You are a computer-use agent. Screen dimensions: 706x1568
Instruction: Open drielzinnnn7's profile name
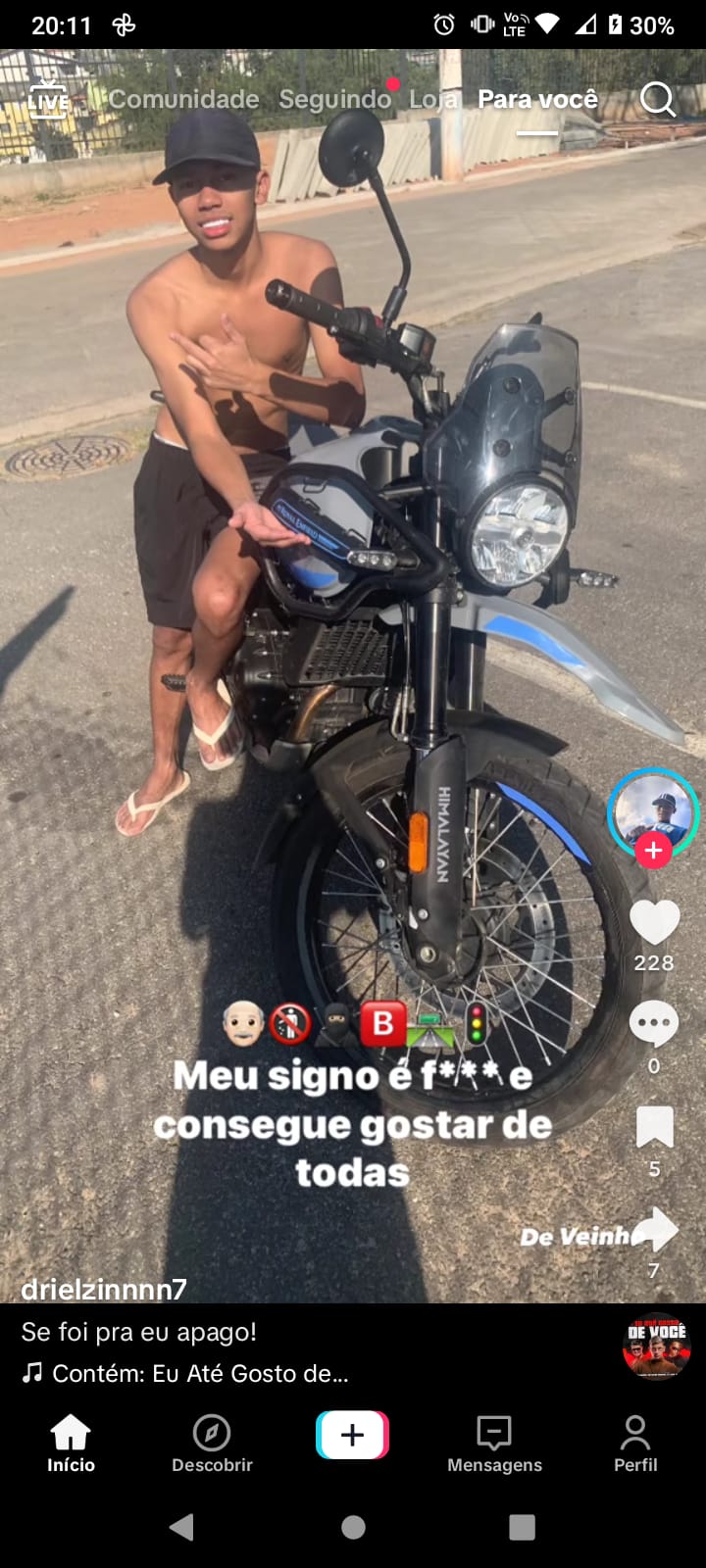tap(104, 1289)
